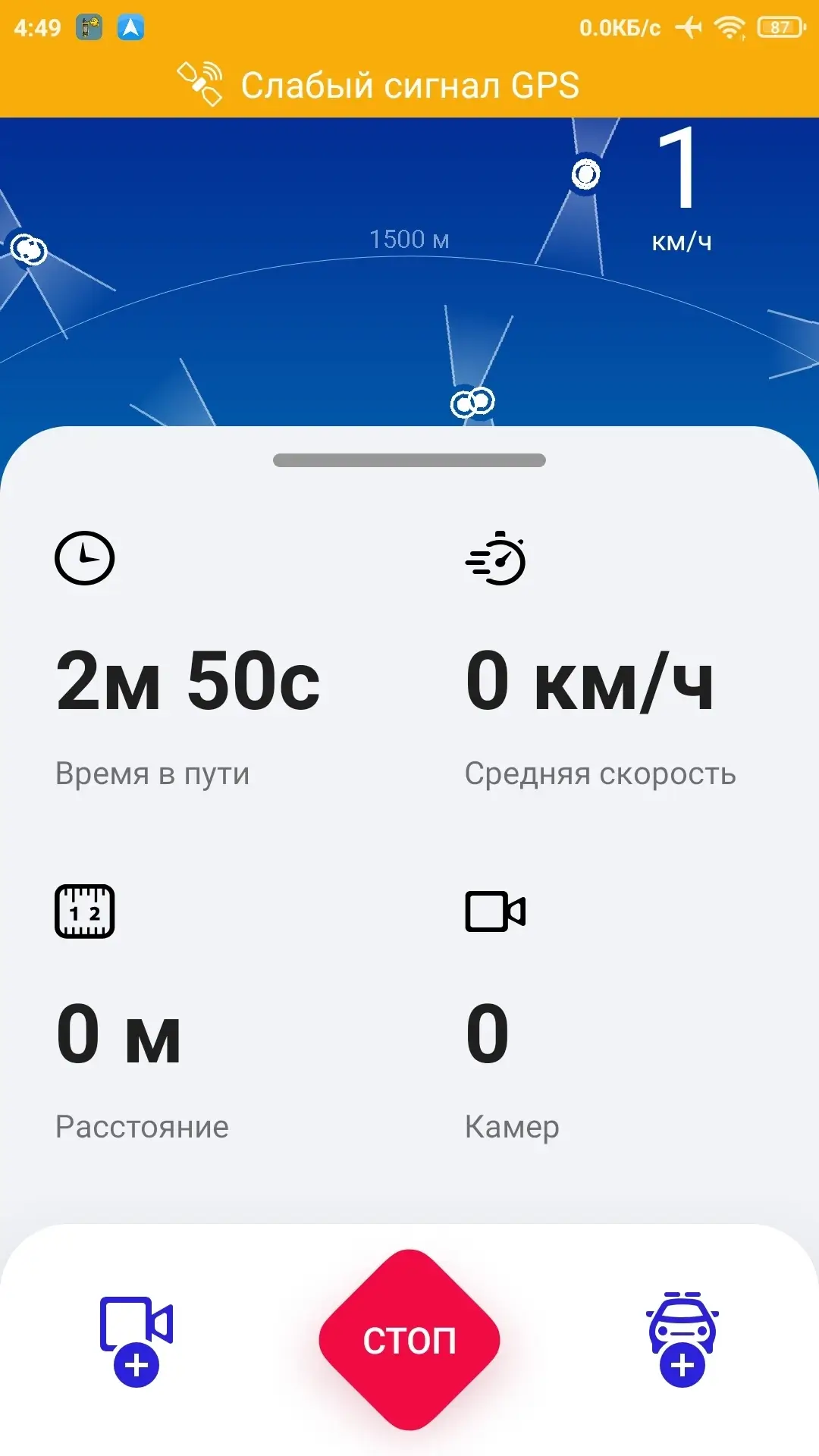Add a new camera report
The height and width of the screenshot is (1456, 819).
[x=136, y=1341]
